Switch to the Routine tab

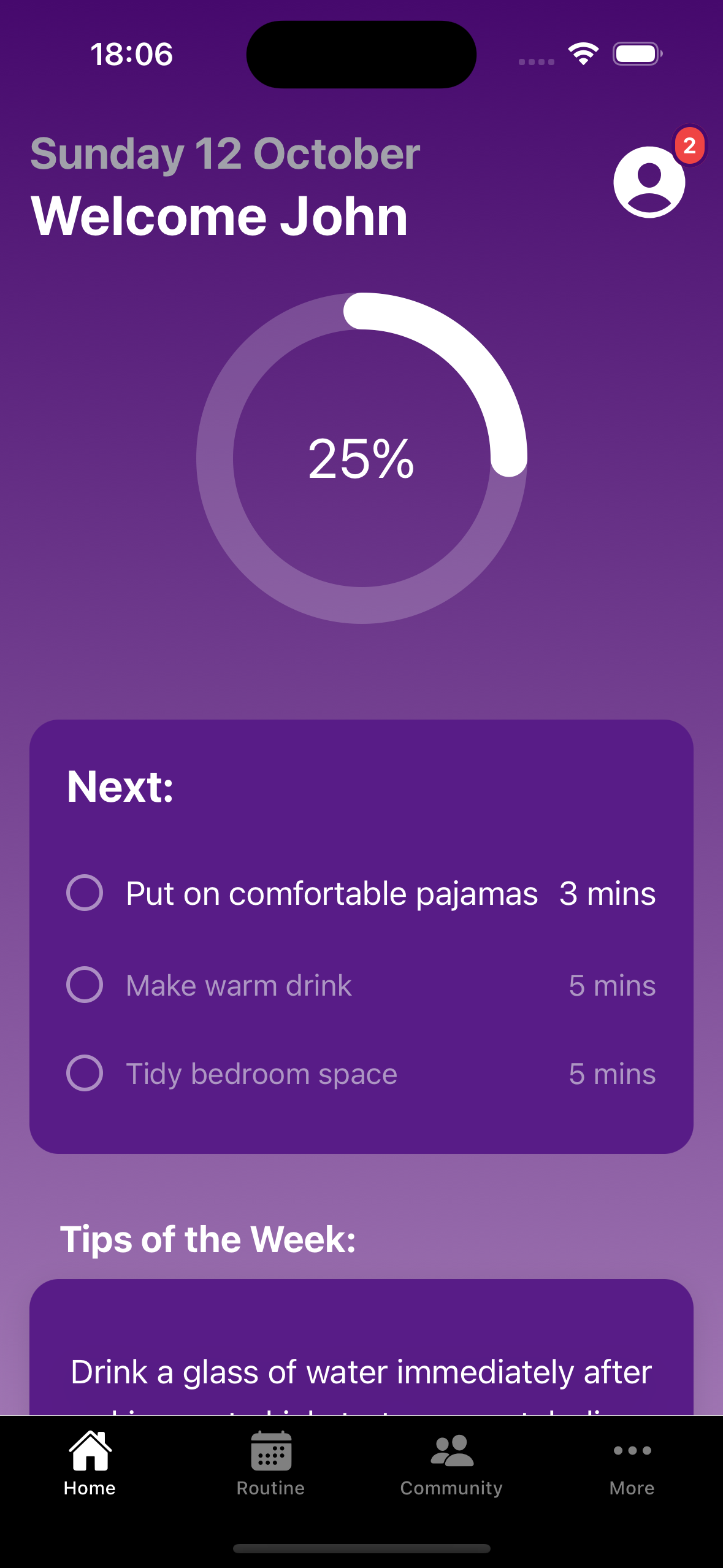270,1464
